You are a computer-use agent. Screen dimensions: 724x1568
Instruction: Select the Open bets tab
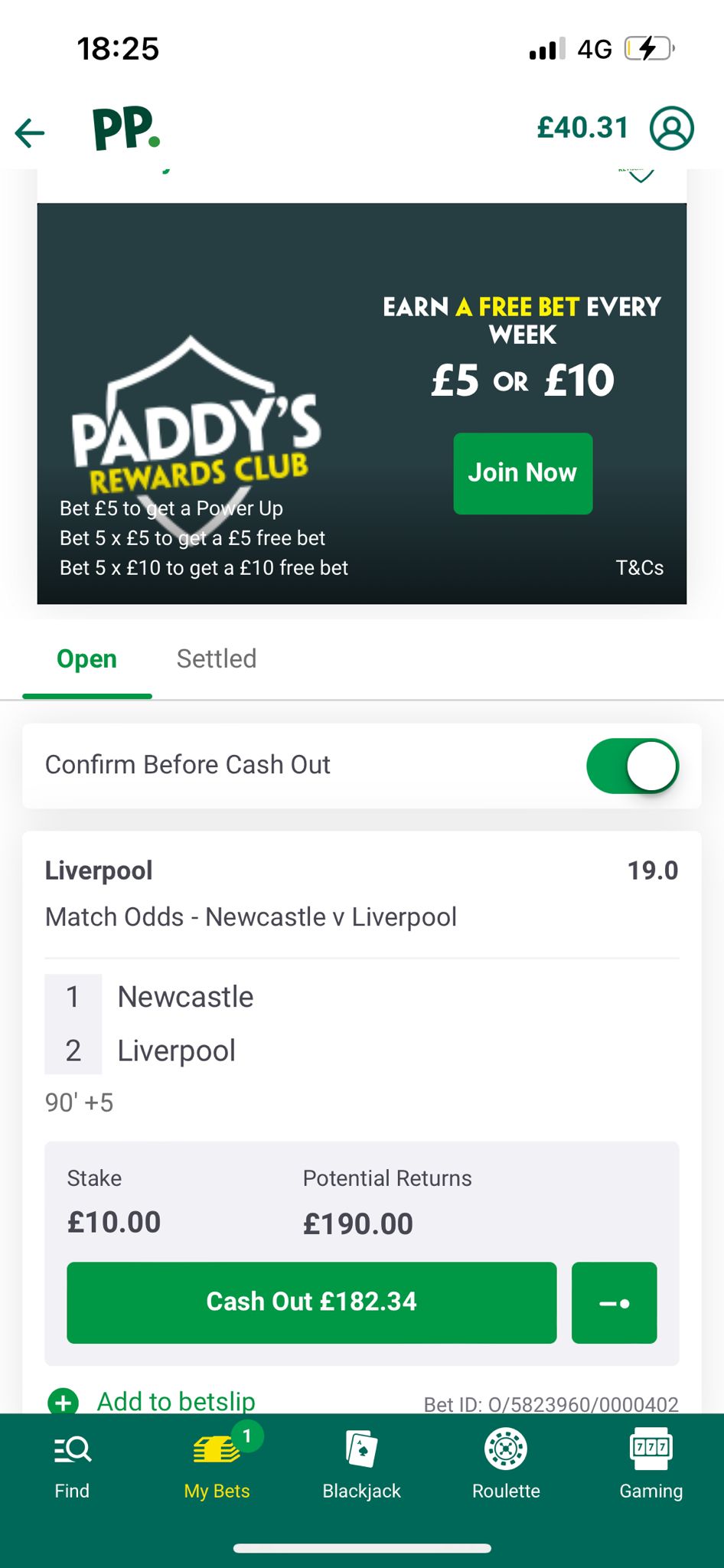point(87,658)
